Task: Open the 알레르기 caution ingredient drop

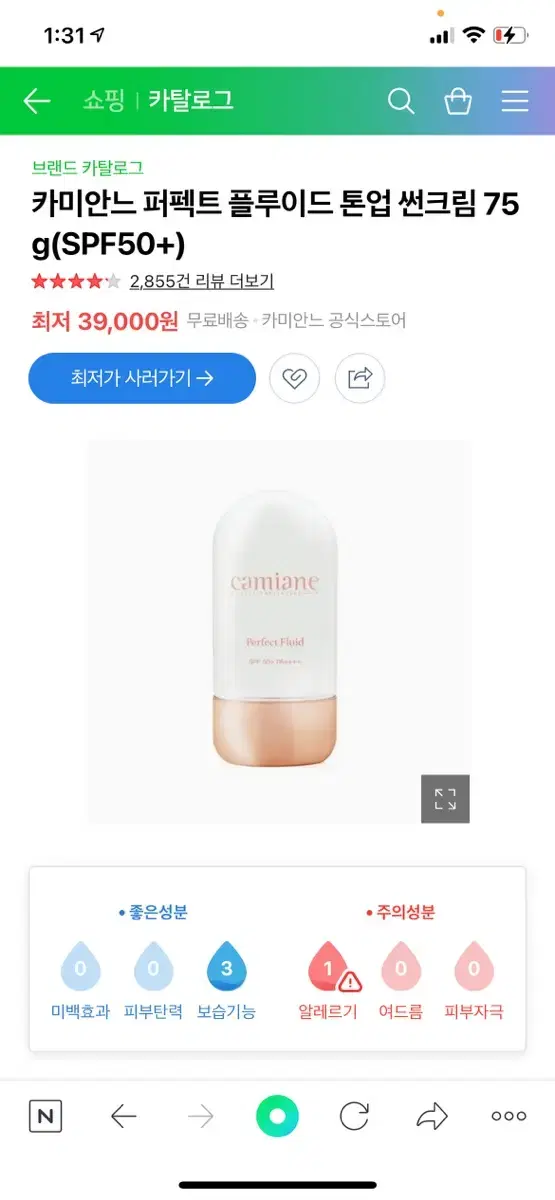Action: (328, 981)
